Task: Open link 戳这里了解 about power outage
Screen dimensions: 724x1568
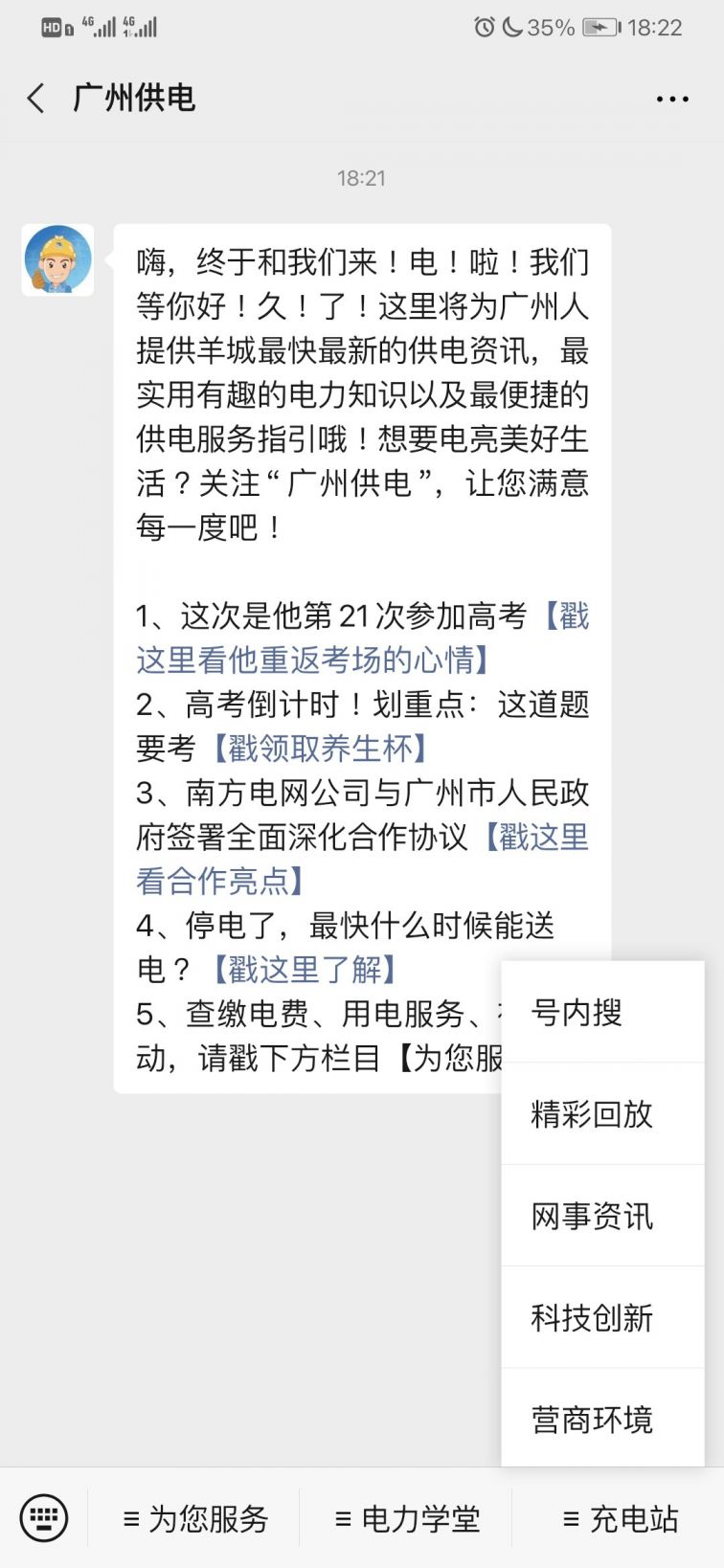Action: click(304, 969)
